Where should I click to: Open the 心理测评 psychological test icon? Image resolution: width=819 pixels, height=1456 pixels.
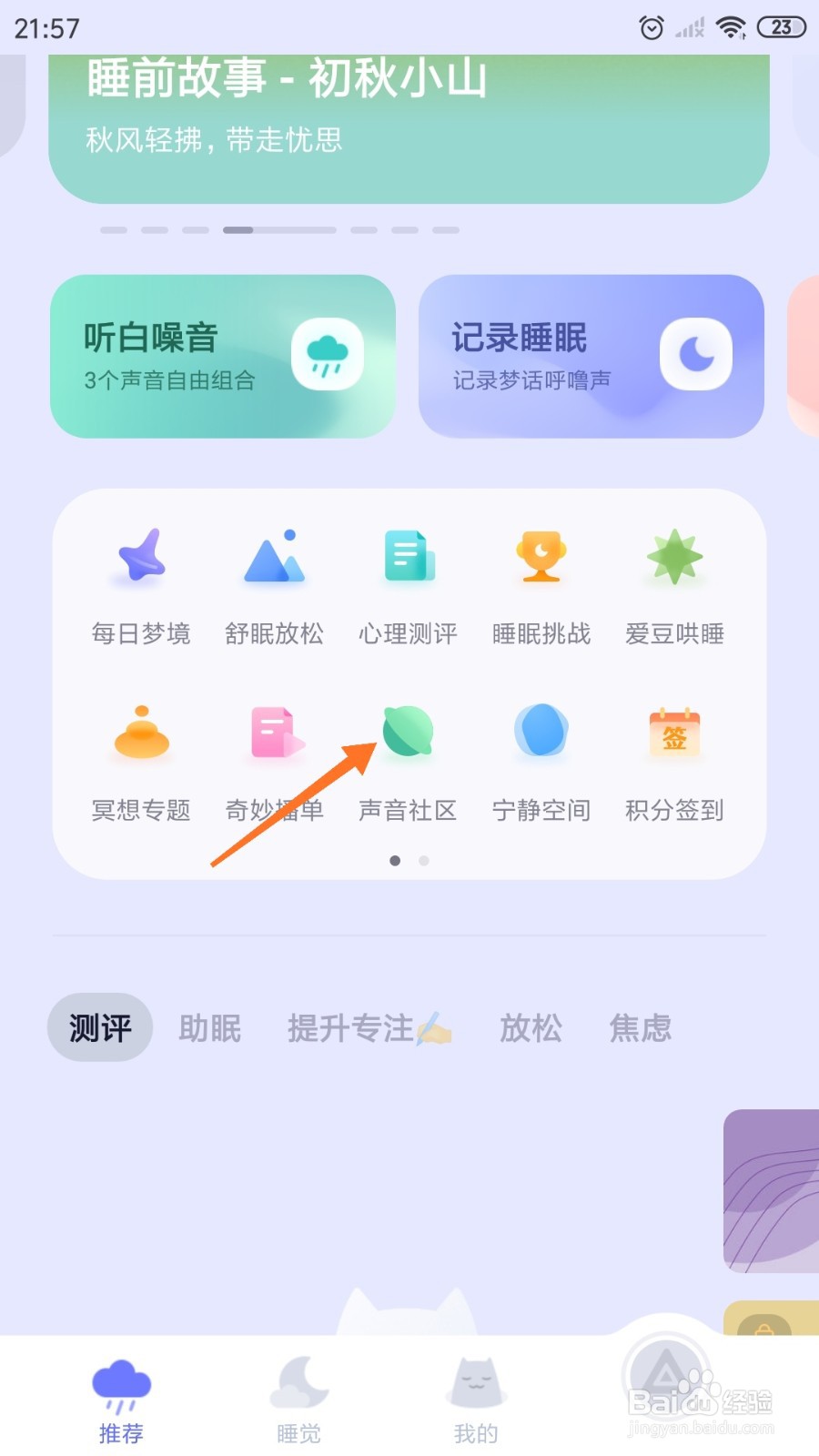(x=407, y=560)
